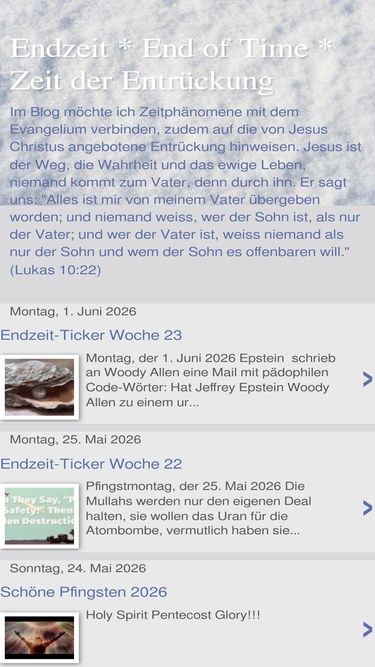Open the post Schöne Pfingsten 2026
Image resolution: width=375 pixels, height=667 pixels.
point(84,592)
